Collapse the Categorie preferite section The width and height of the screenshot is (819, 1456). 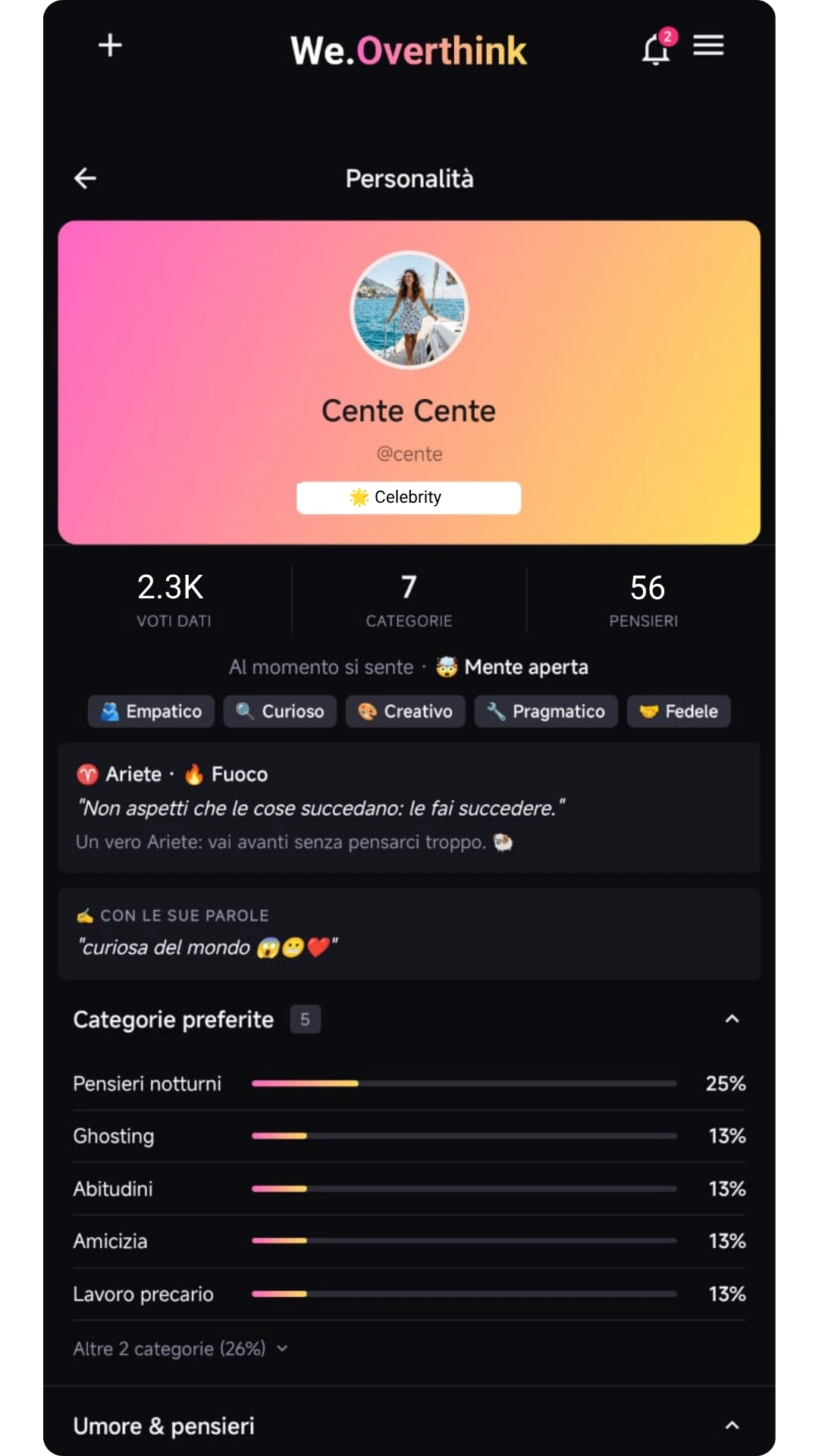[x=732, y=1019]
